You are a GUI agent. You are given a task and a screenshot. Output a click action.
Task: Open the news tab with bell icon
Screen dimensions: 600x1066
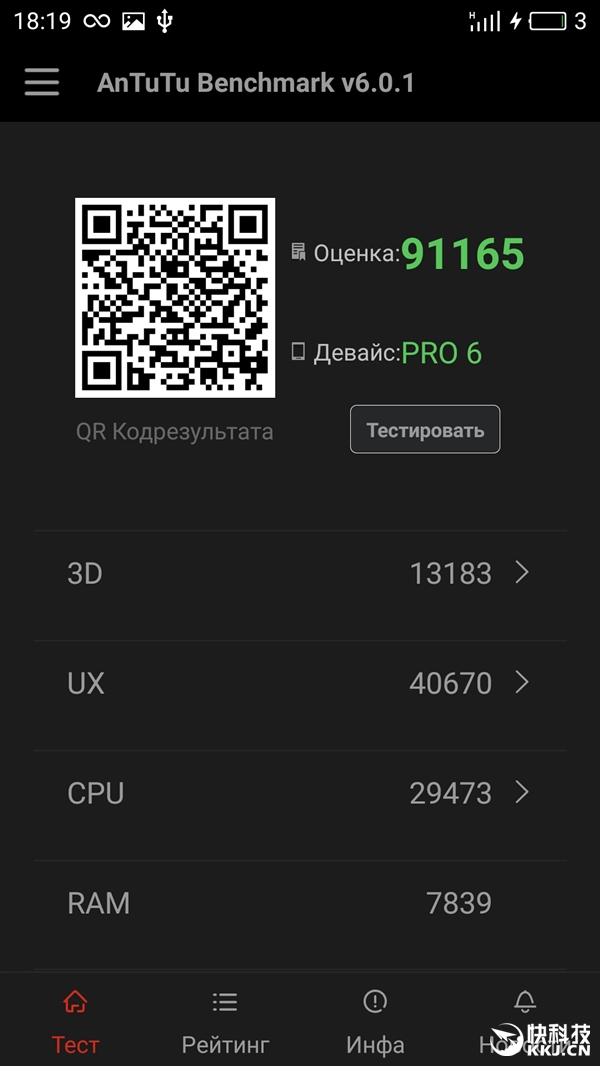tap(524, 1018)
